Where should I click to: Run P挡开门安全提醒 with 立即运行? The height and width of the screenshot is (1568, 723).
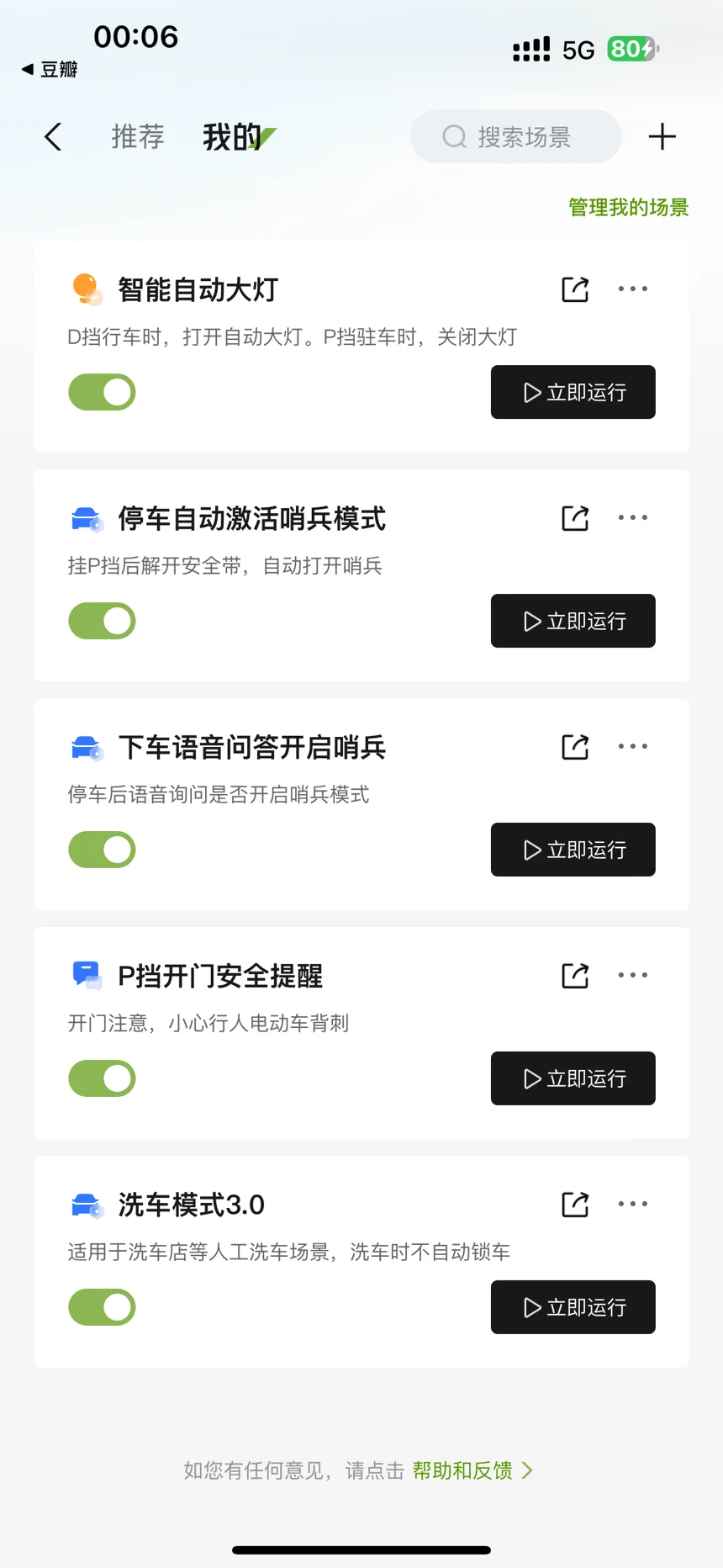573,1078
